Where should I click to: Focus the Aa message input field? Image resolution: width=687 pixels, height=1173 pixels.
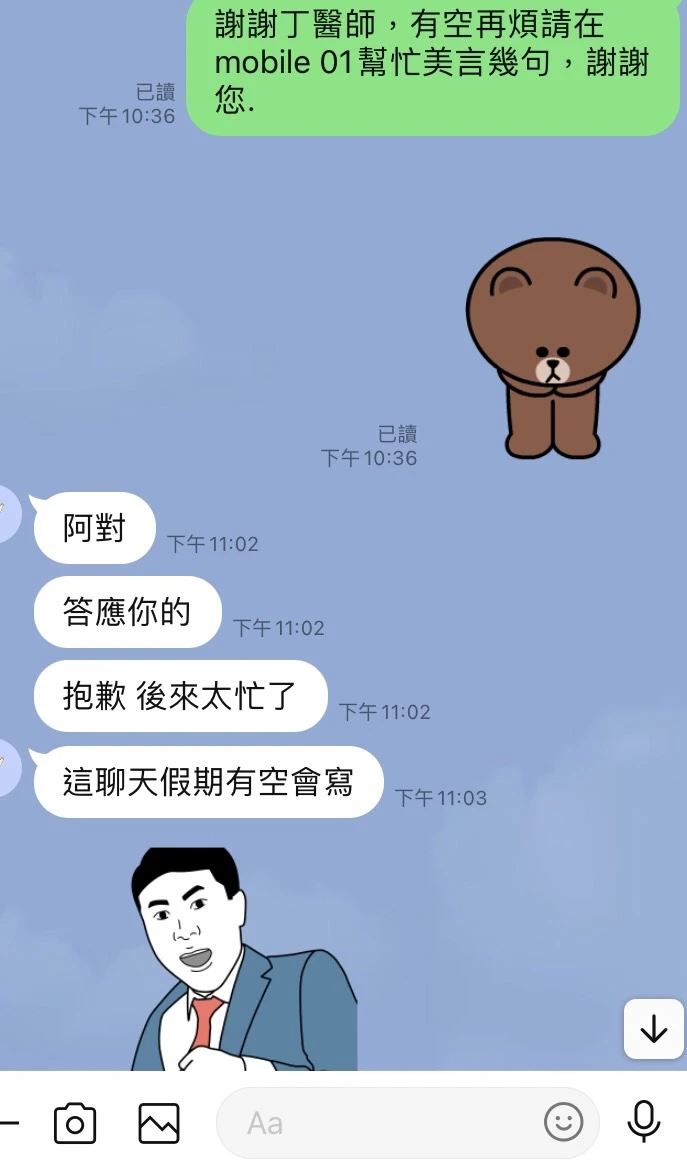click(380, 1122)
